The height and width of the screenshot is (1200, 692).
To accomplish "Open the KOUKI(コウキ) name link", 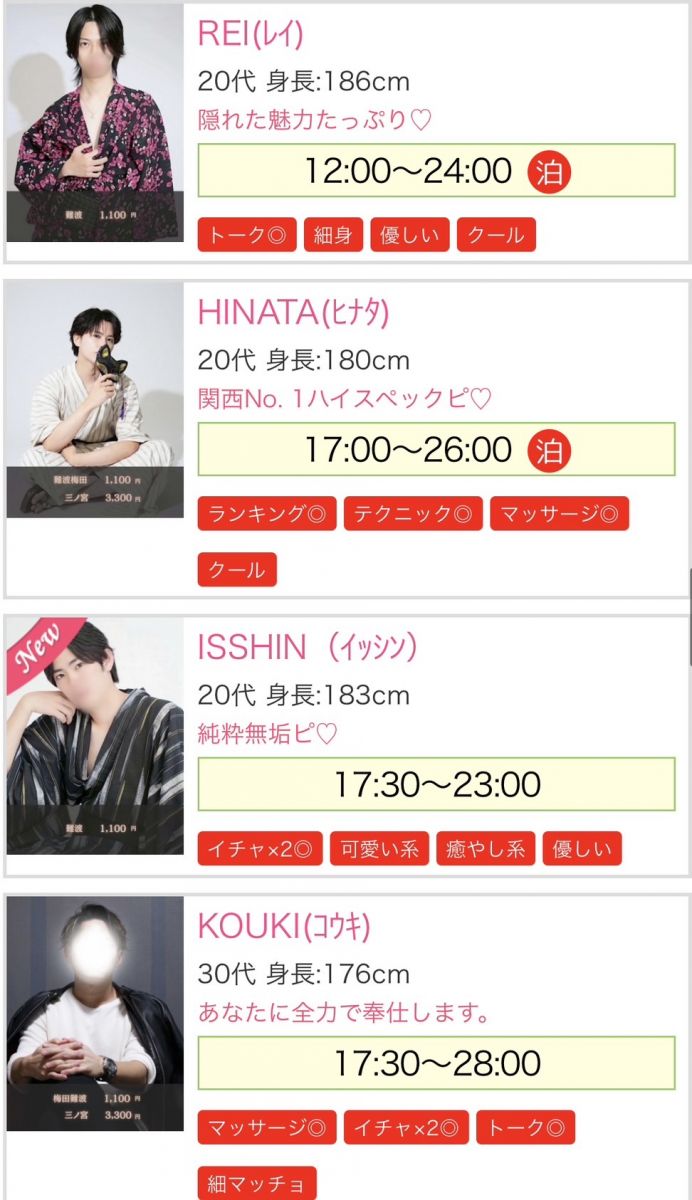I will coord(284,927).
